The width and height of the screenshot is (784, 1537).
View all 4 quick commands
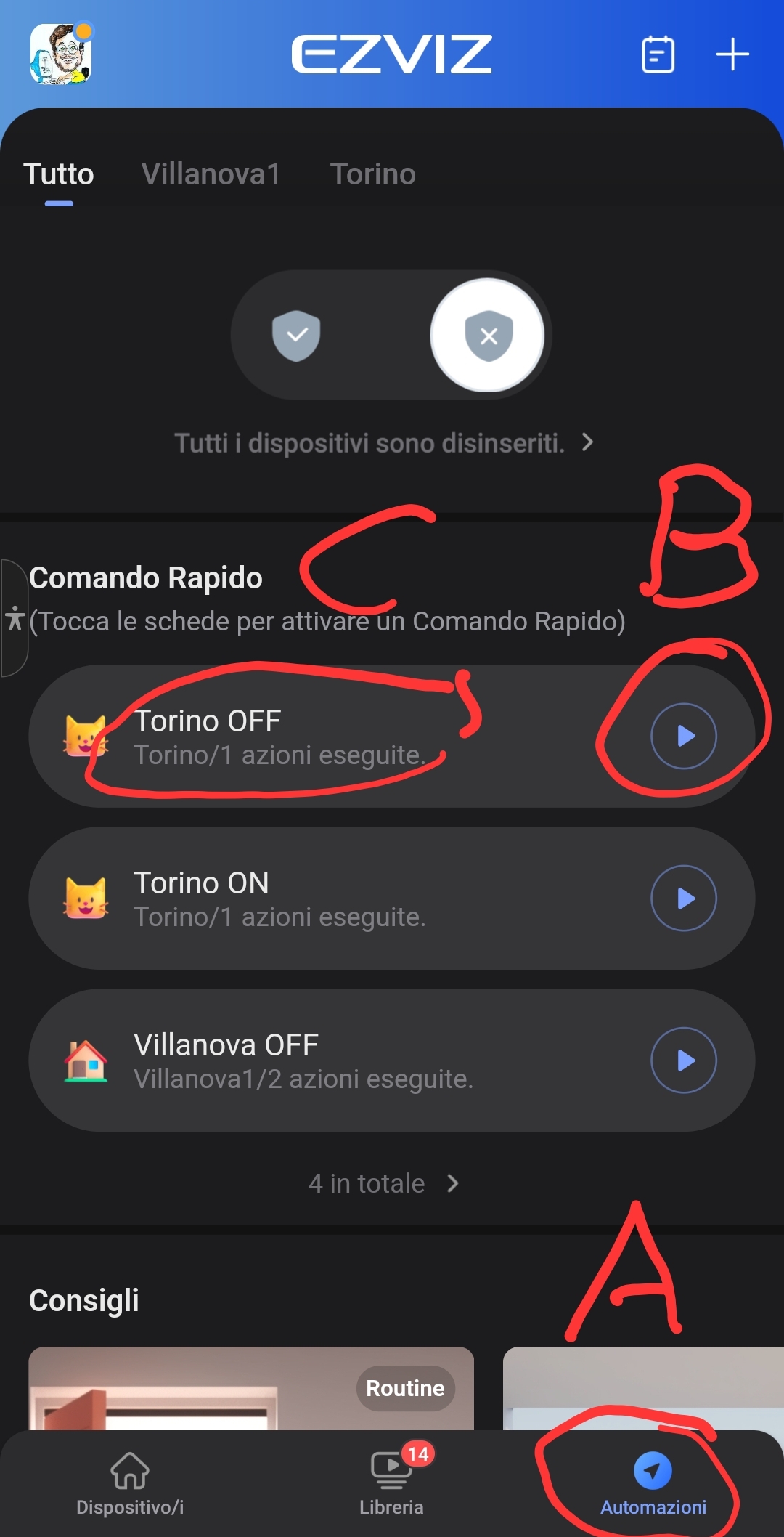[383, 1184]
